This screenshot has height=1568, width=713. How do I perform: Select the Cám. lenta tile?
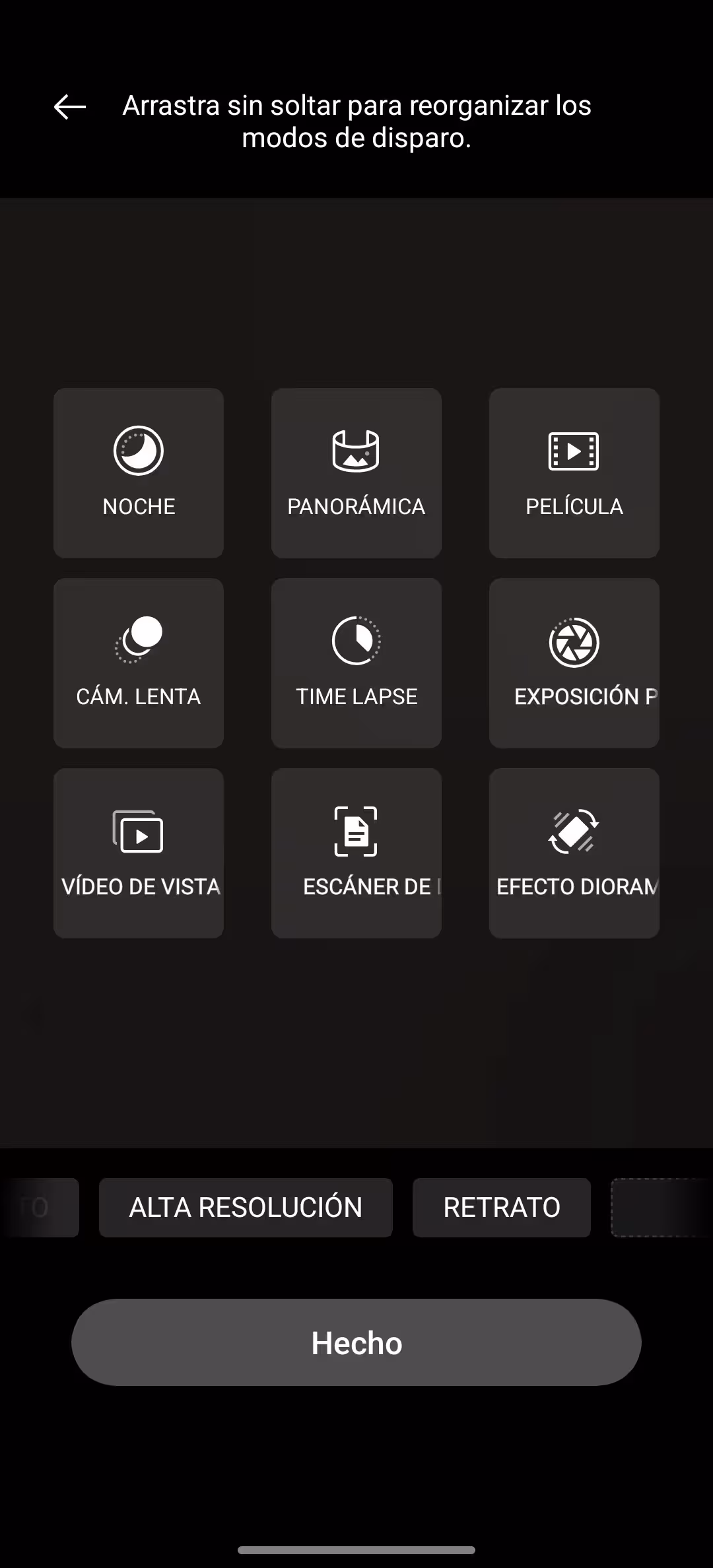click(139, 663)
